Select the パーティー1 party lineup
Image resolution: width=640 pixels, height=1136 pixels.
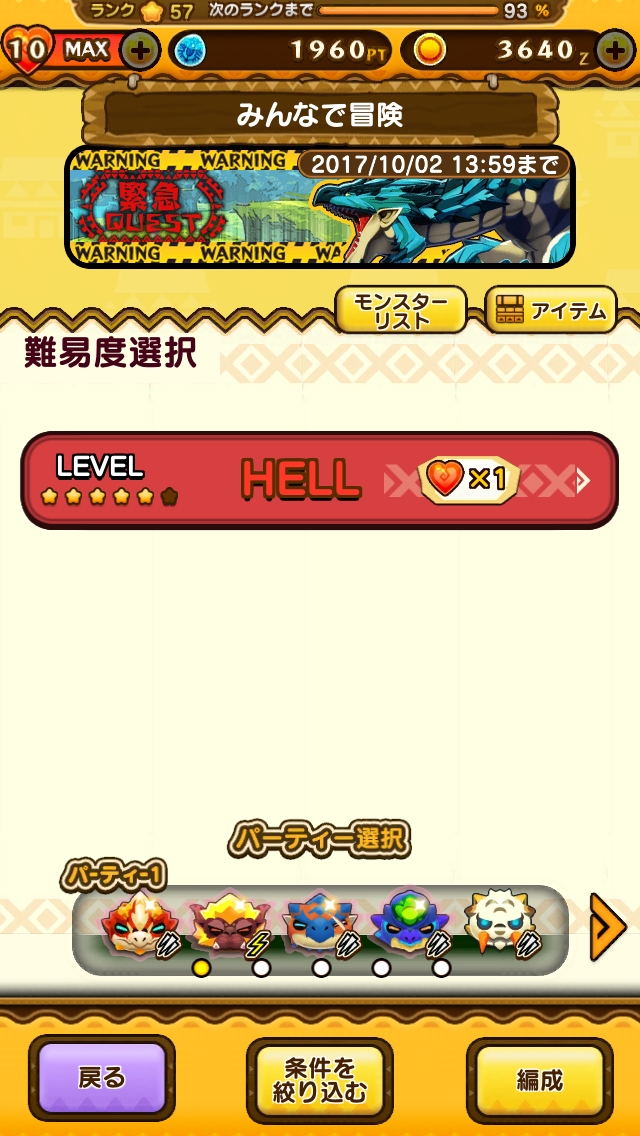click(x=320, y=928)
